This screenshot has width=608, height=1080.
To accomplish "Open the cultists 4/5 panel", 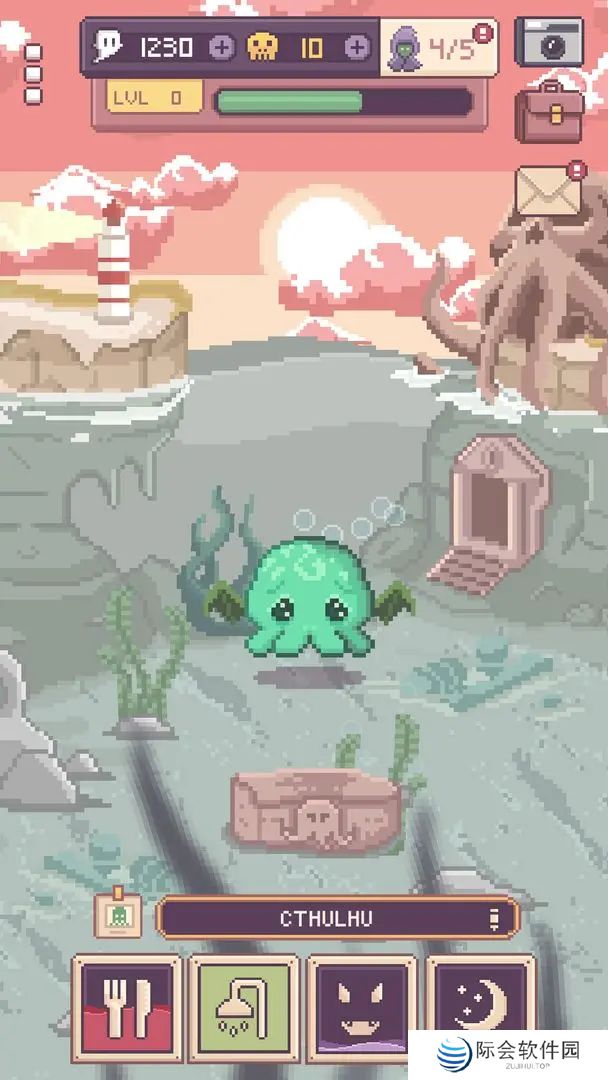I will [438, 47].
